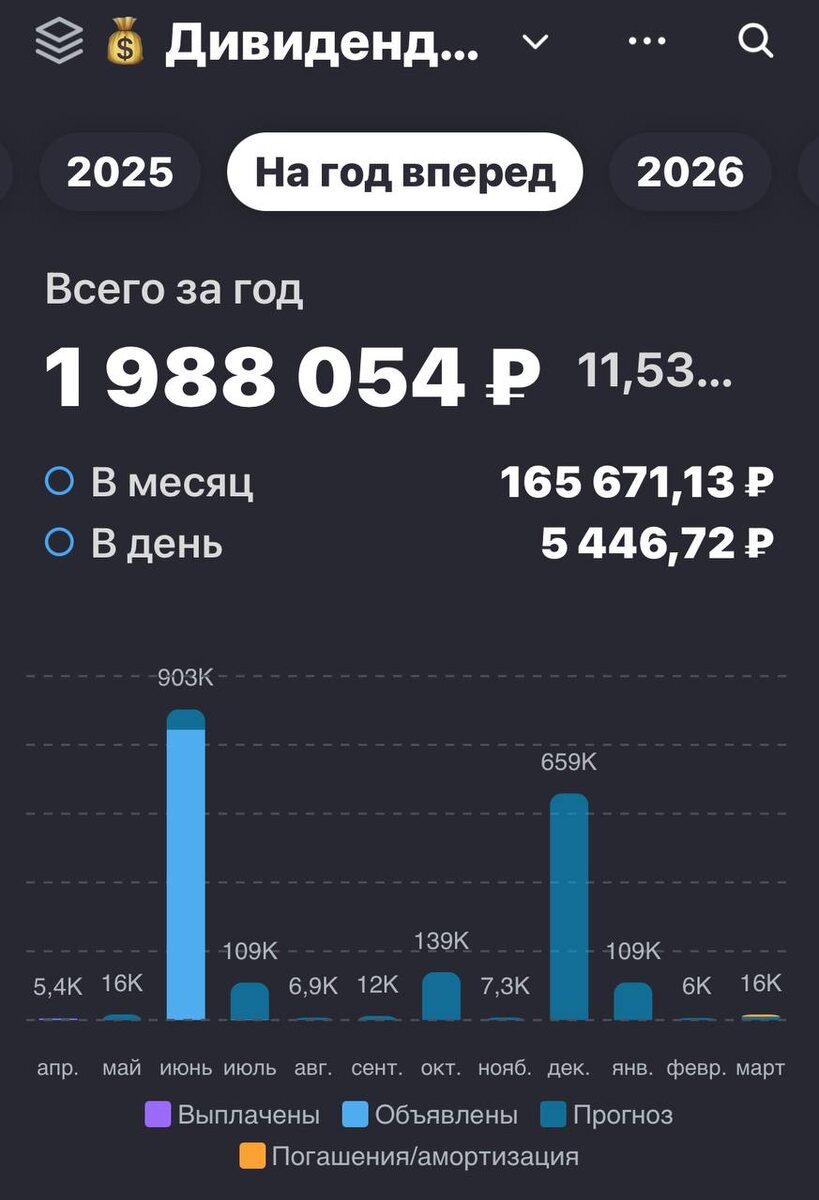This screenshot has width=819, height=1200.
Task: Open the three-dot more options menu
Action: (x=647, y=40)
